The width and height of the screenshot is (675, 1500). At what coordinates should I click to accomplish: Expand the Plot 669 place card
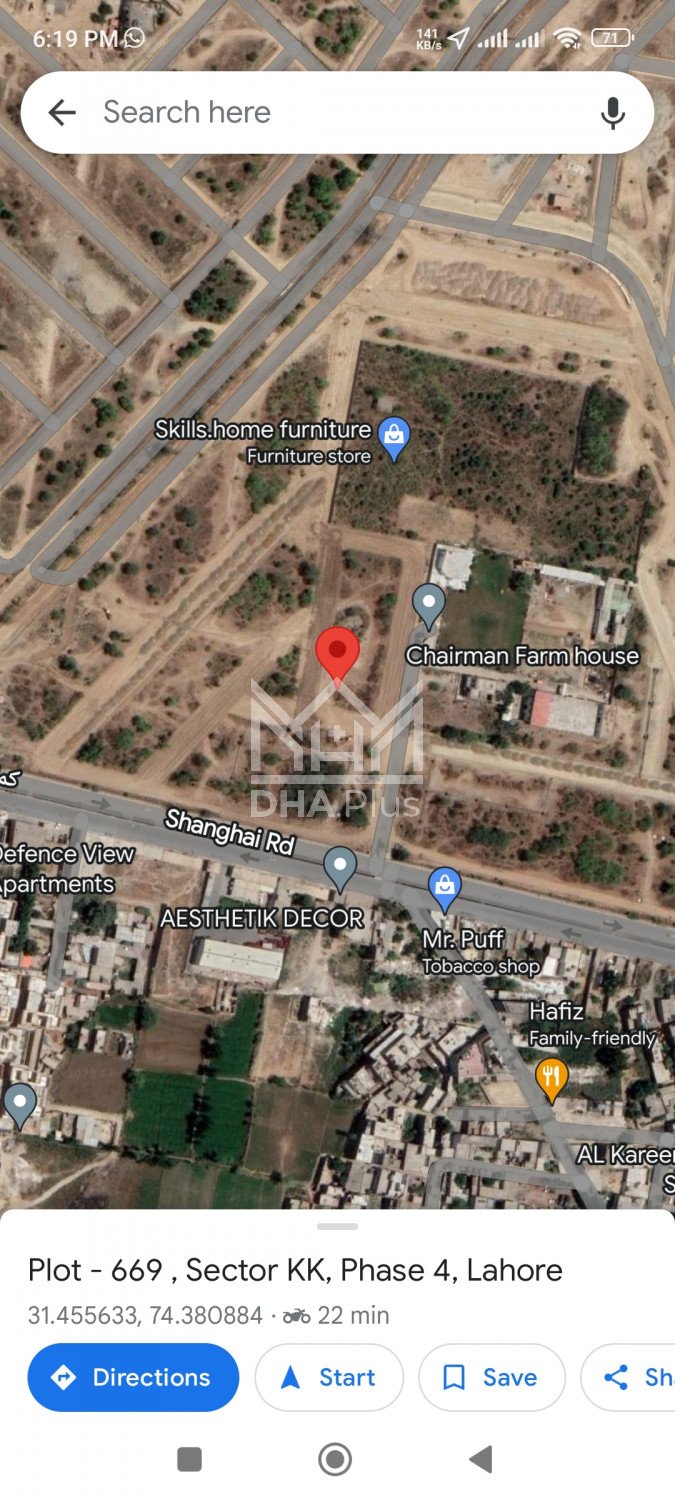pyautogui.click(x=337, y=1227)
